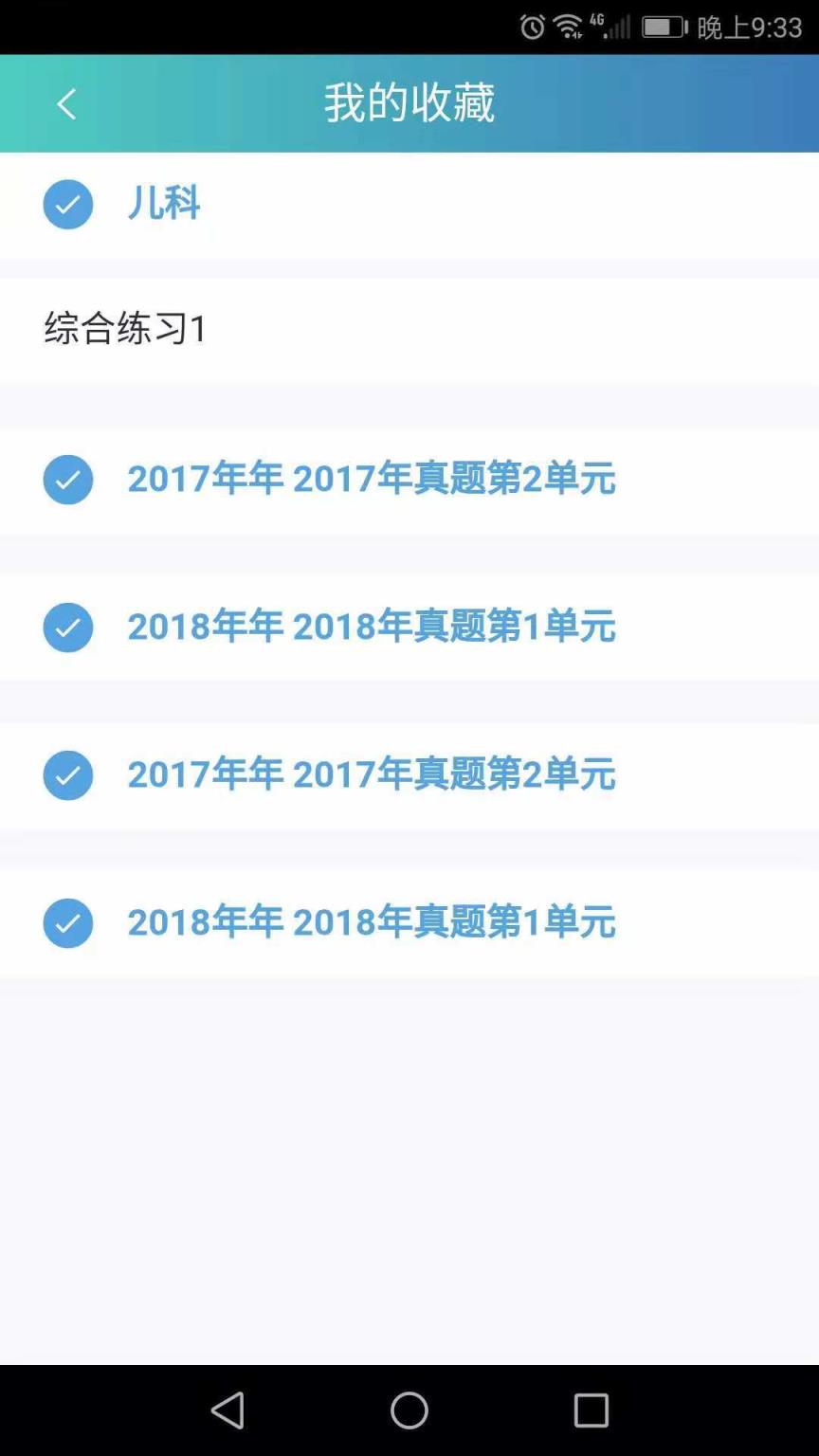The width and height of the screenshot is (819, 1456).
Task: Uncheck the first 2017年真题第2单元 item
Action: (67, 480)
